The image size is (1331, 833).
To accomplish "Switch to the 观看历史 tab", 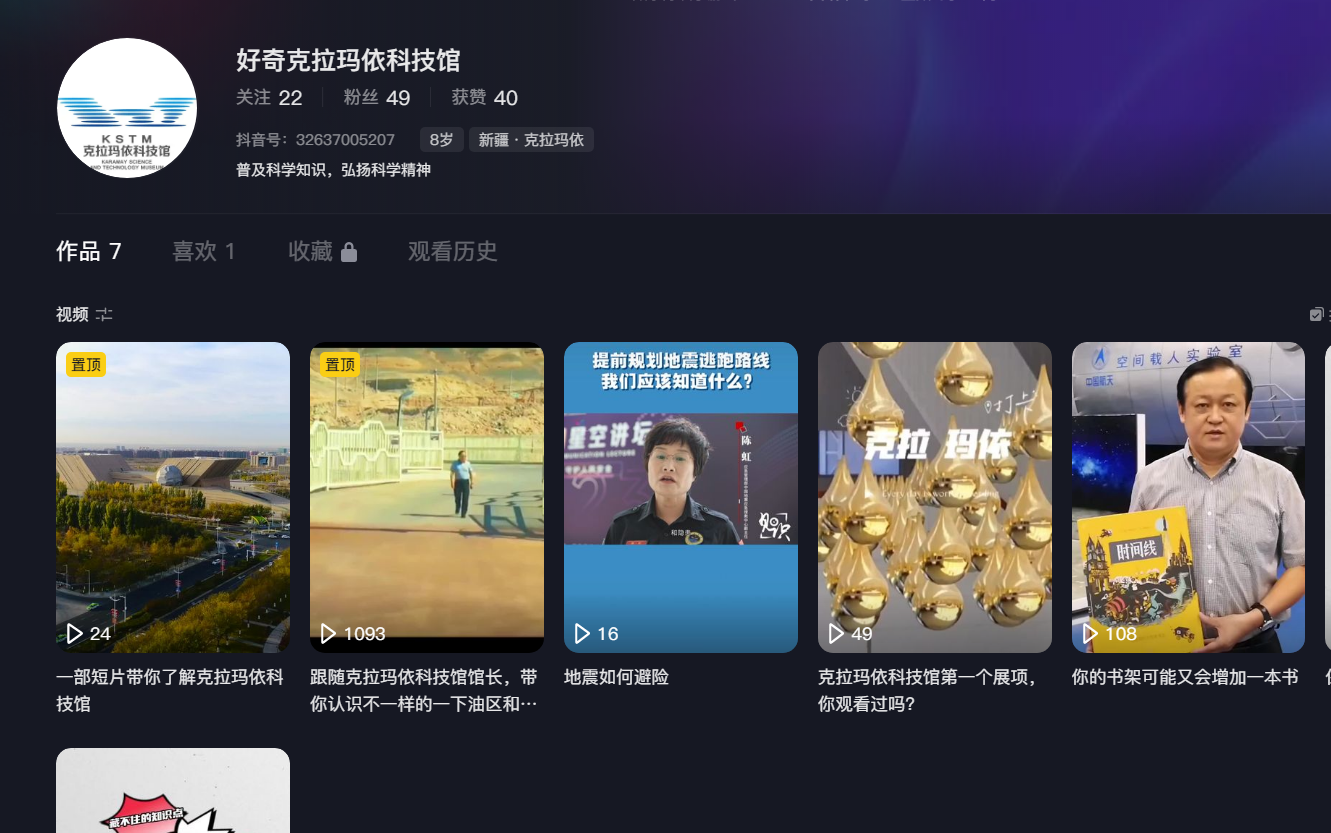I will click(452, 251).
